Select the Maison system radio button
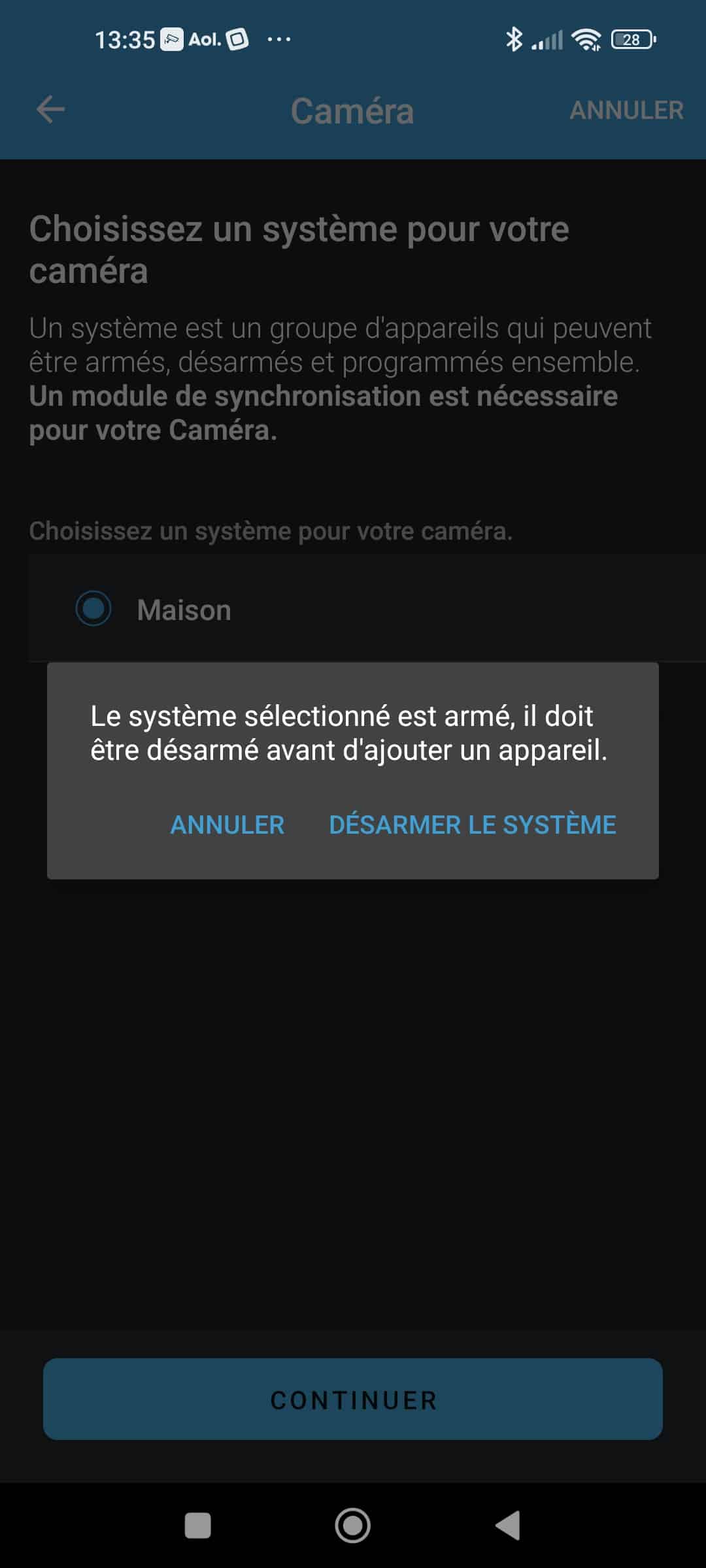706x1568 pixels. 93,608
